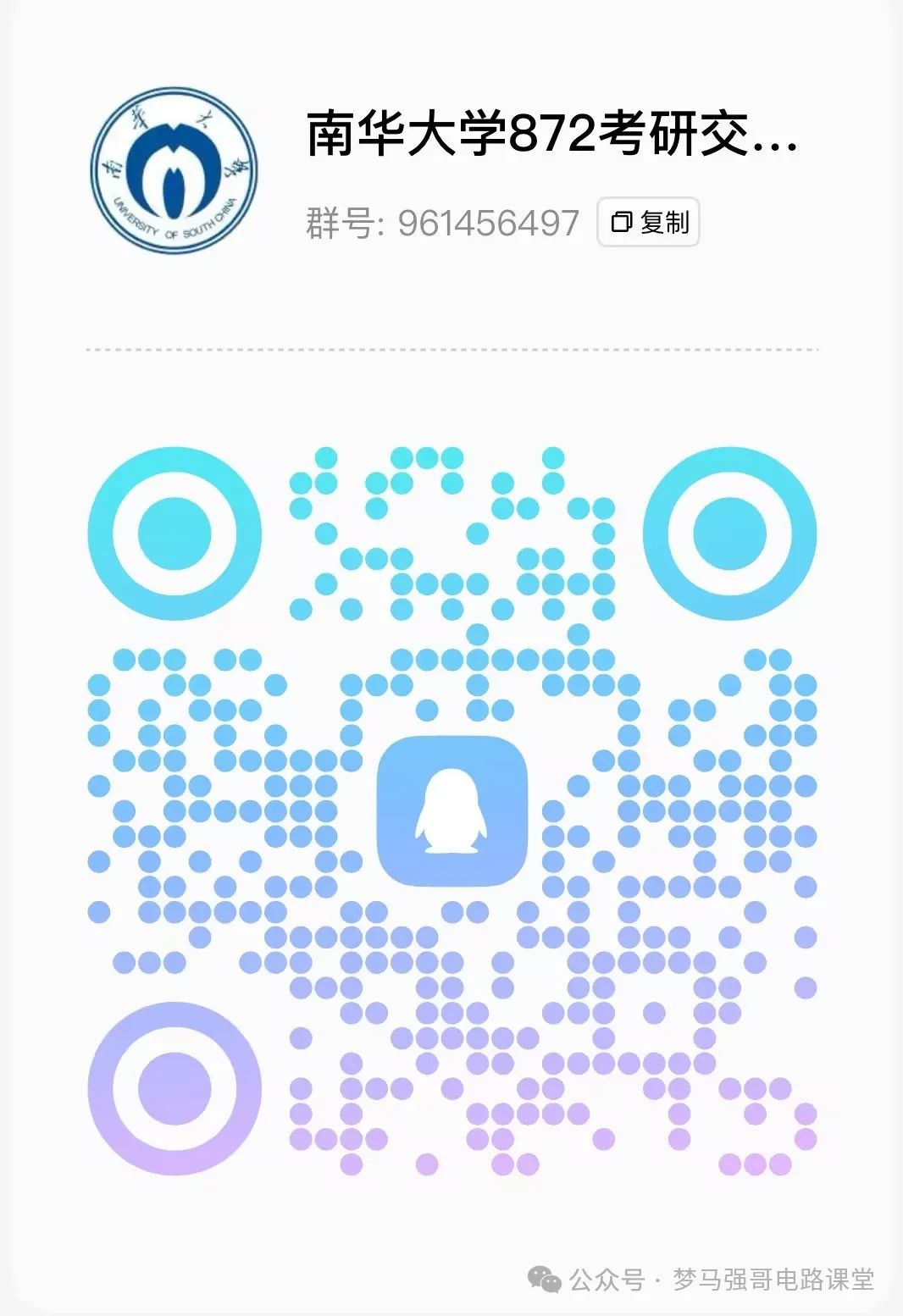Click the WeChat icon in the footer
This screenshot has height=1316, width=903.
(x=543, y=1281)
